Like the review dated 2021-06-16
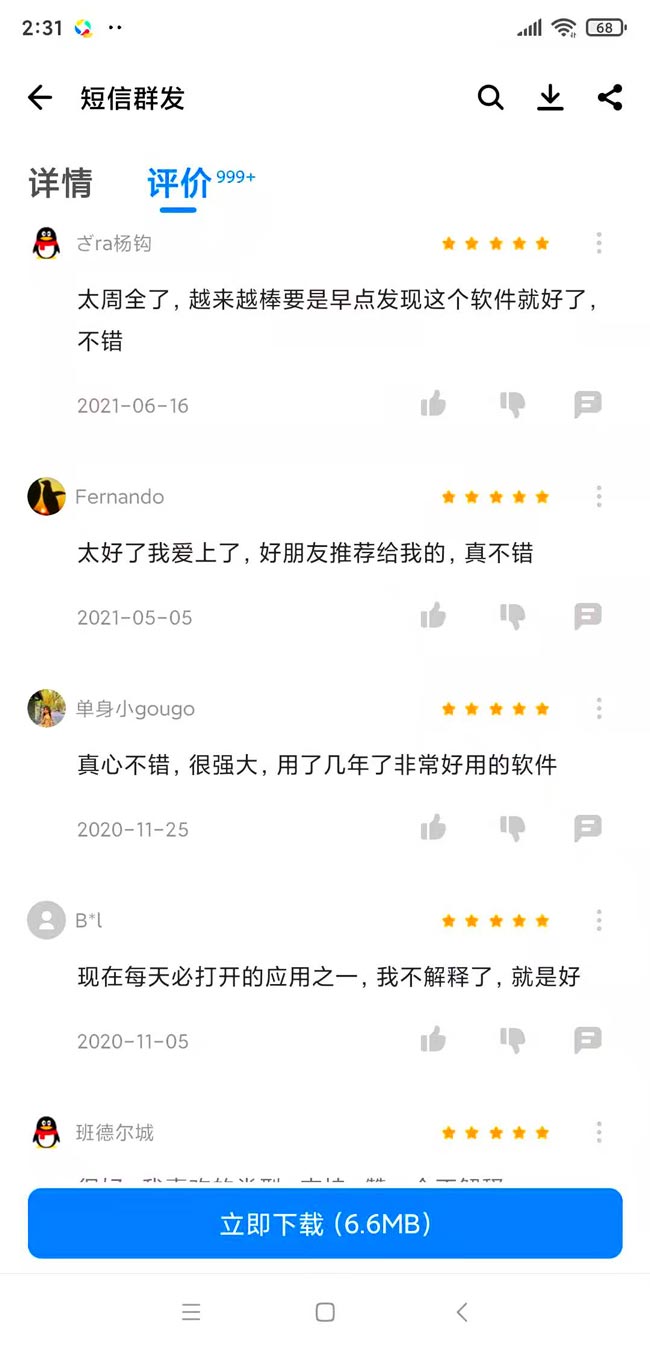 433,405
